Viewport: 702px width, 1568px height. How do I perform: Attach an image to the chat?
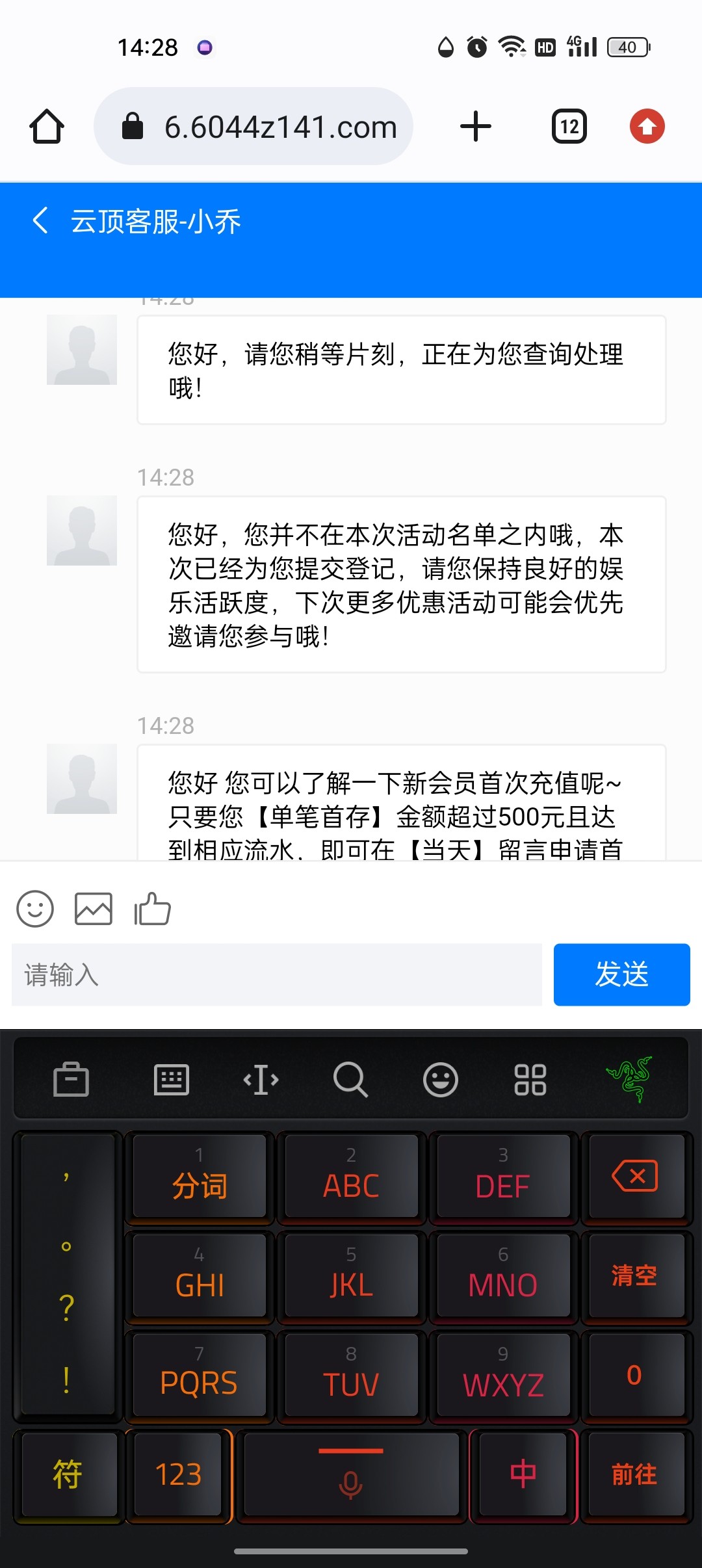pyautogui.click(x=94, y=908)
